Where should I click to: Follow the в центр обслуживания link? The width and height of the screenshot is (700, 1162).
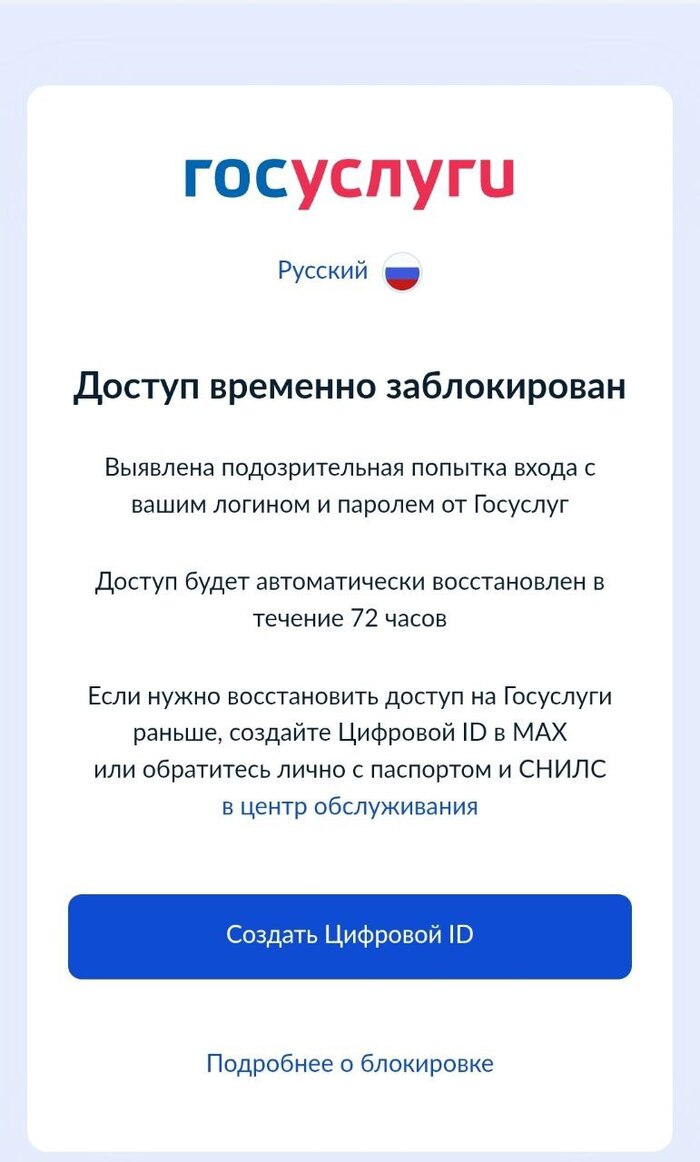pyautogui.click(x=349, y=806)
